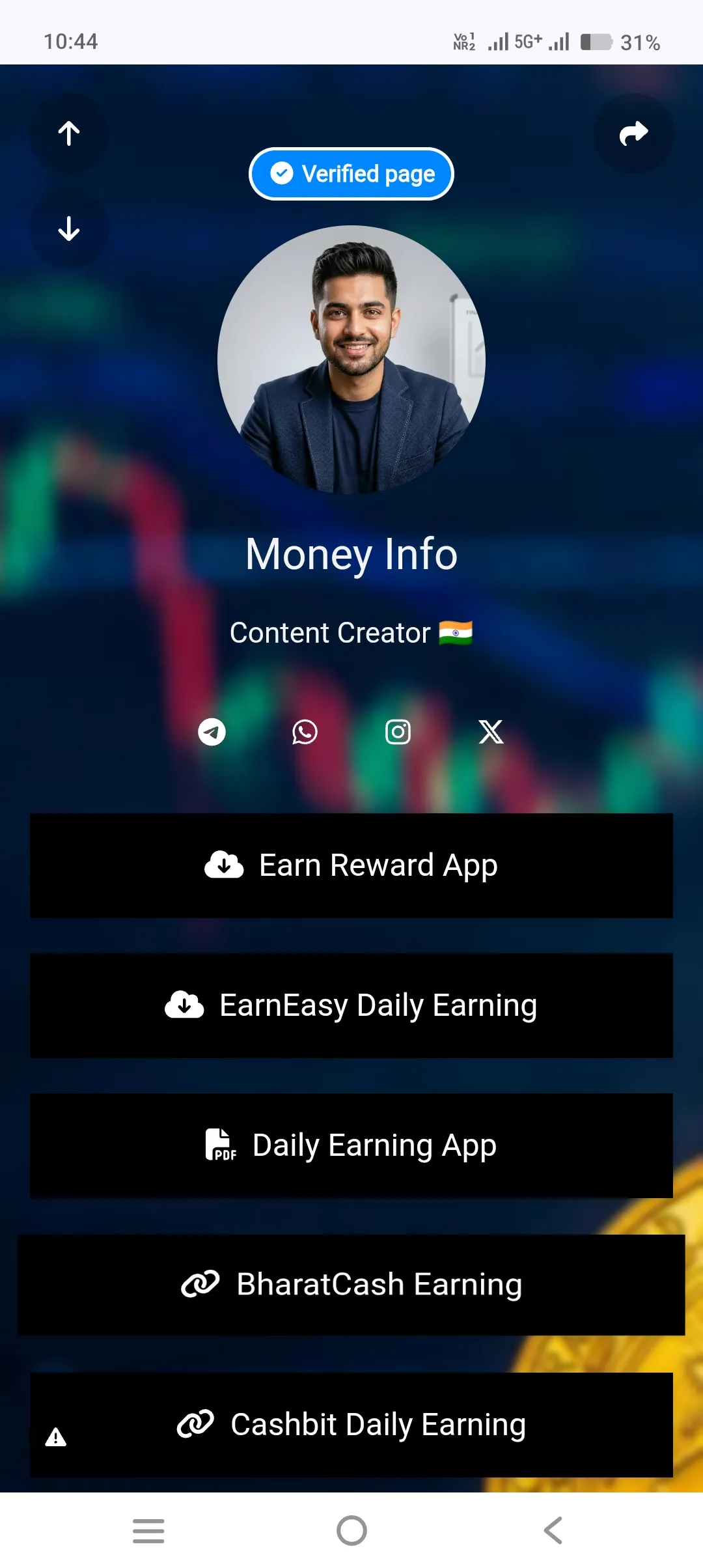703x1568 pixels.
Task: Go to the home screen
Action: pos(351,1530)
